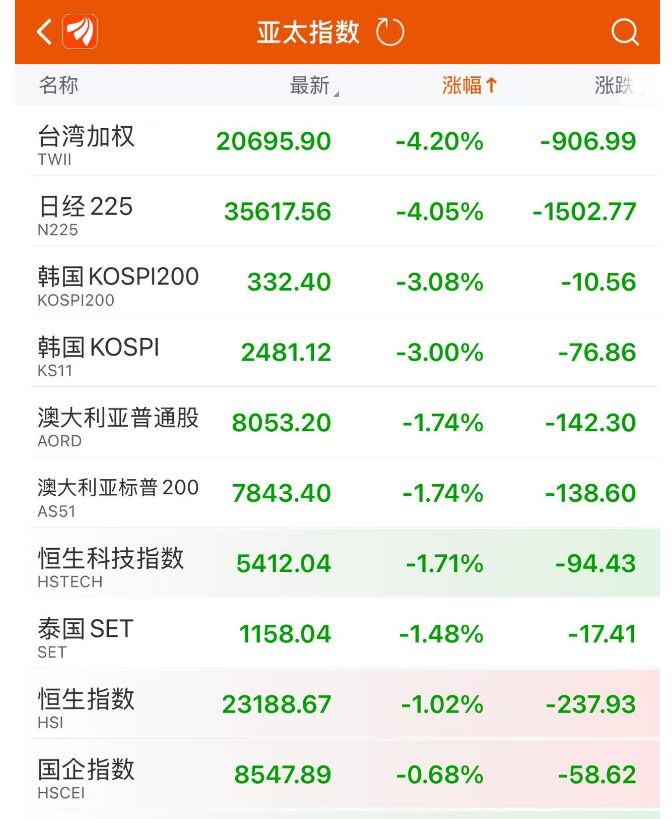Viewport: 672px width, 819px height.
Task: Sort by 涨幅 percentage change
Action: click(x=468, y=86)
